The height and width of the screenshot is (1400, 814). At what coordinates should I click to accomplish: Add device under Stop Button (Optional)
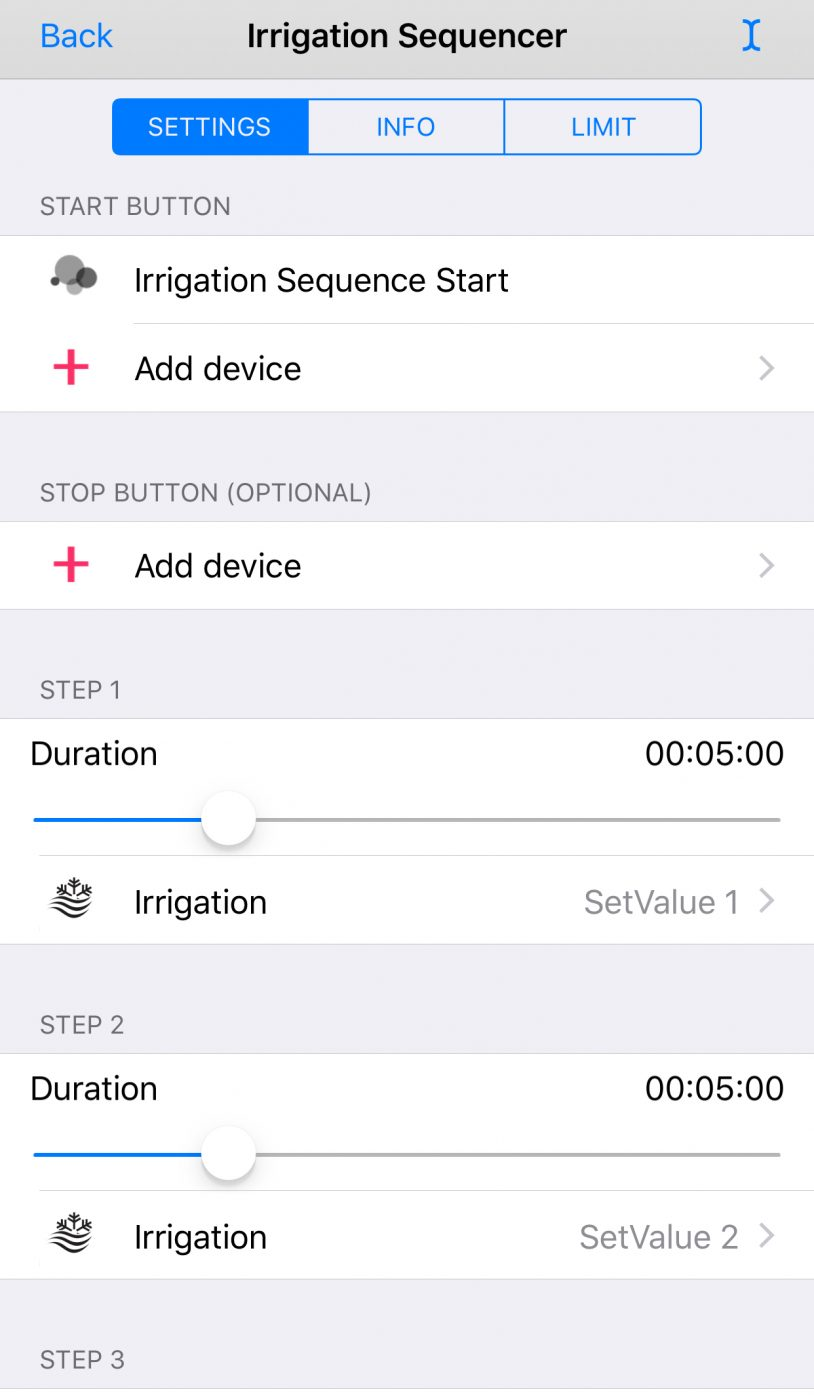pyautogui.click(x=407, y=565)
